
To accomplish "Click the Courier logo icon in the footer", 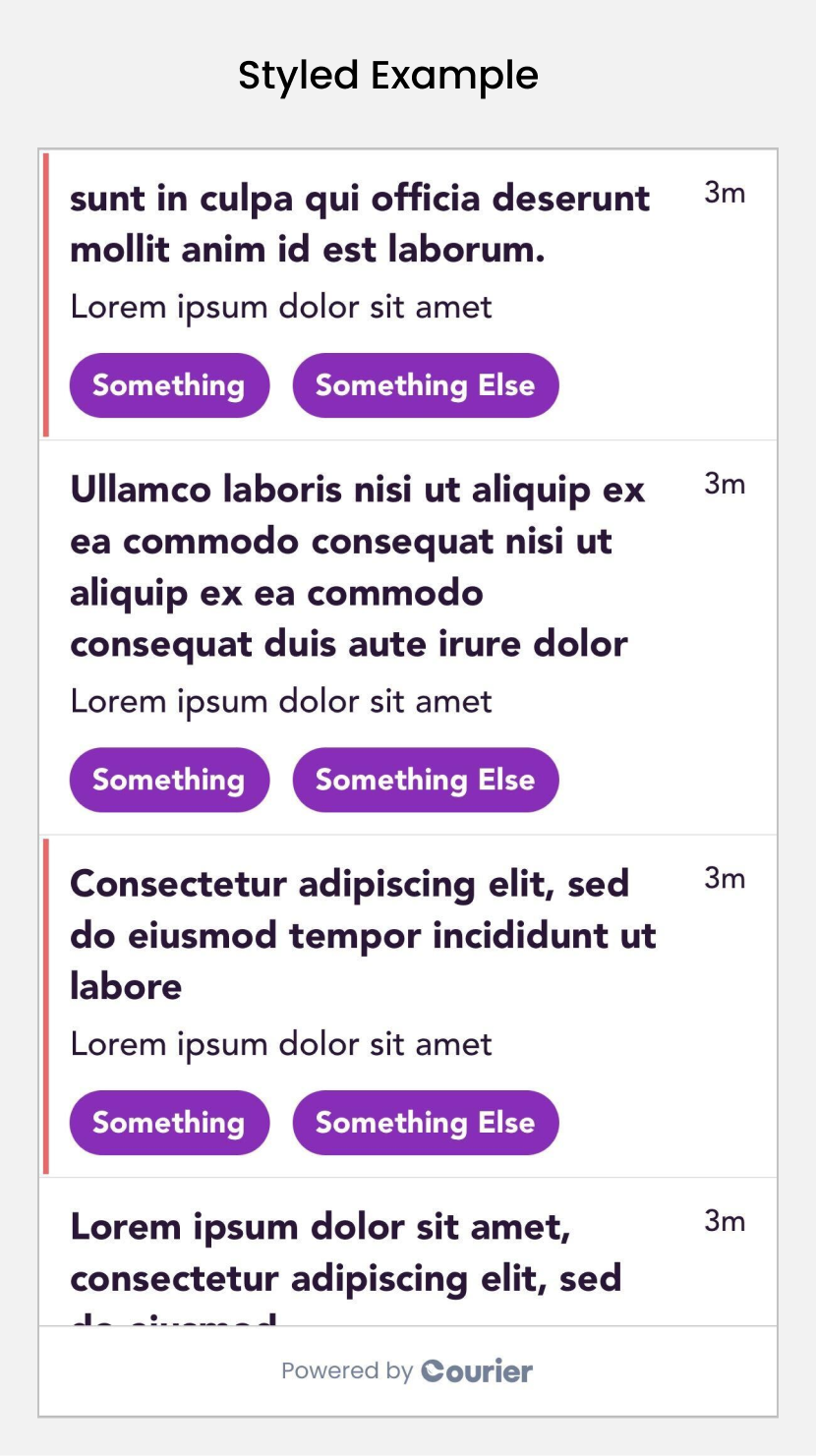I will (x=476, y=1370).
